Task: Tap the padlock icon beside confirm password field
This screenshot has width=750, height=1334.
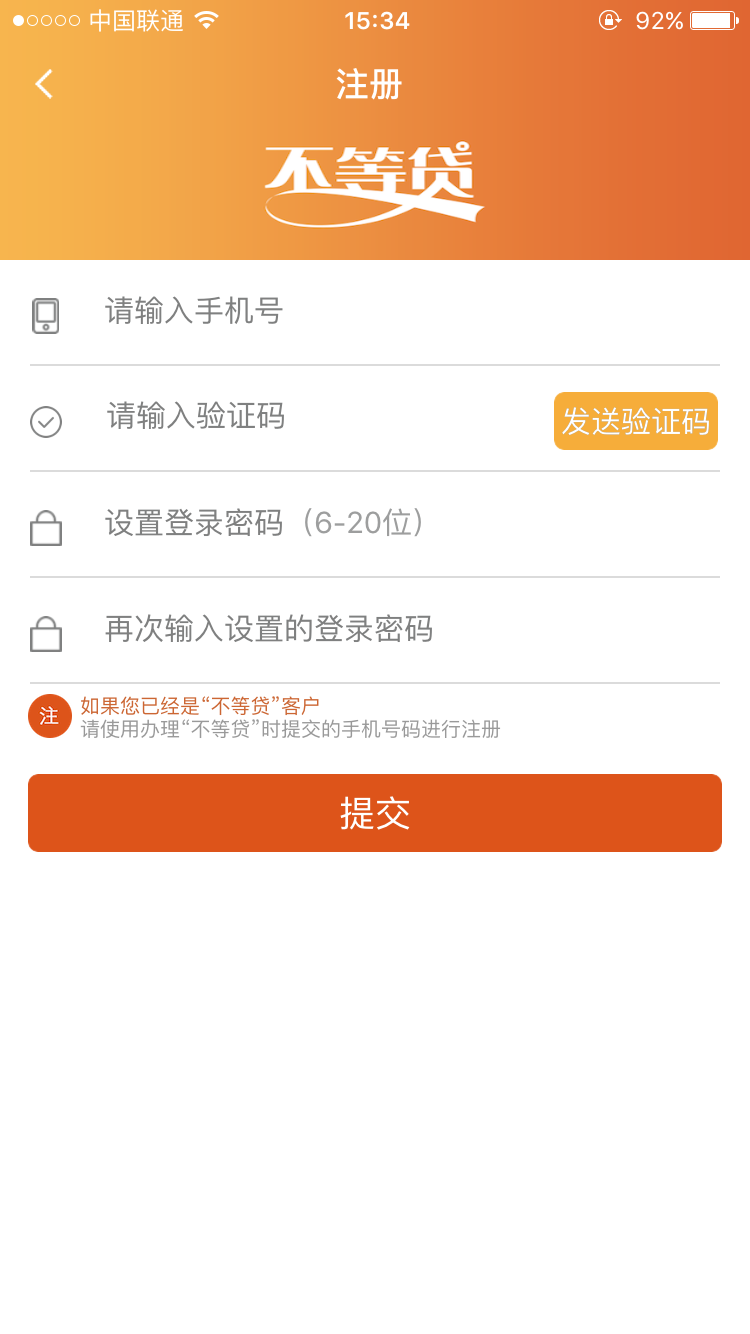Action: tap(45, 631)
